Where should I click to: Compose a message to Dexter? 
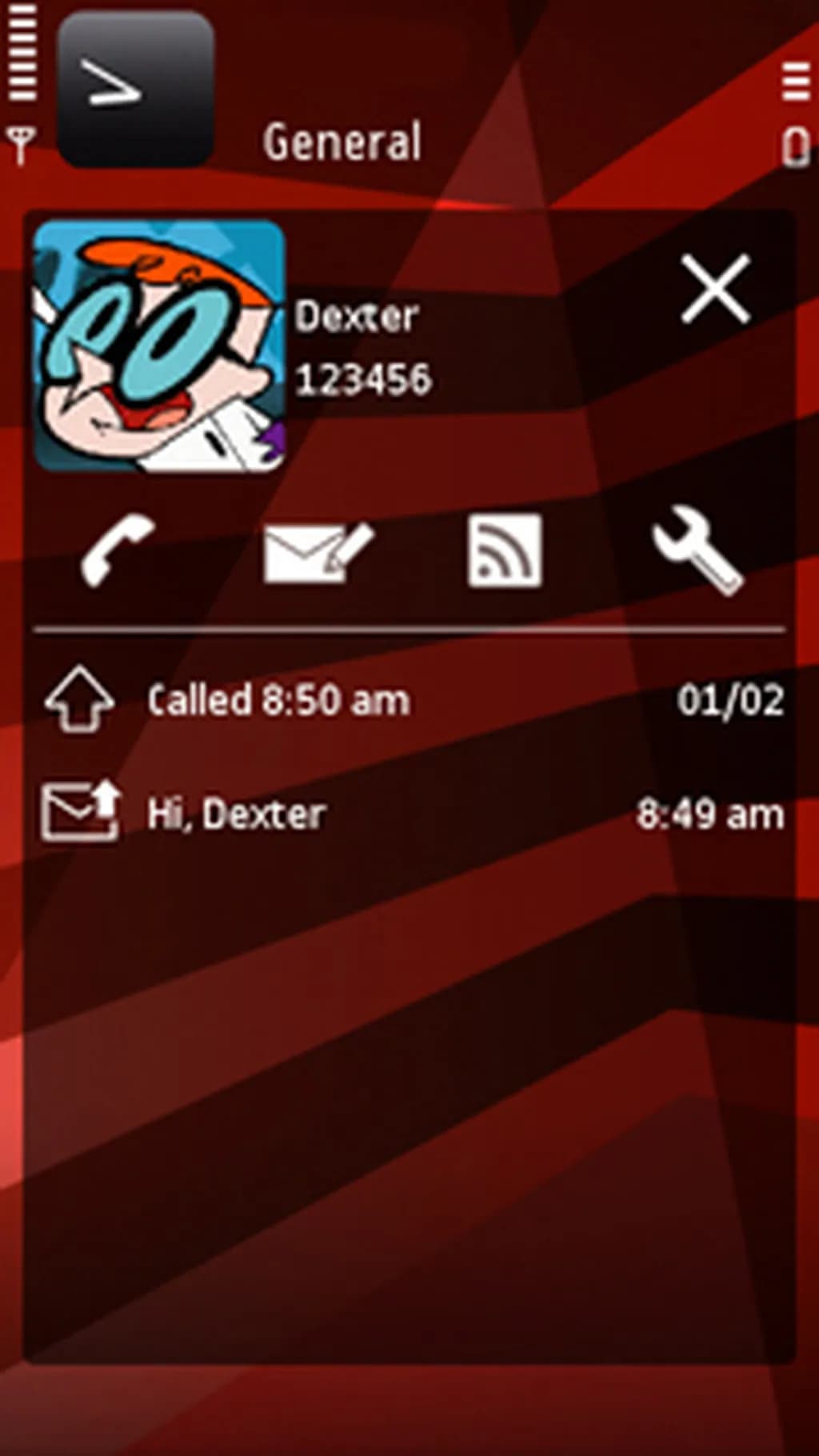tap(318, 552)
